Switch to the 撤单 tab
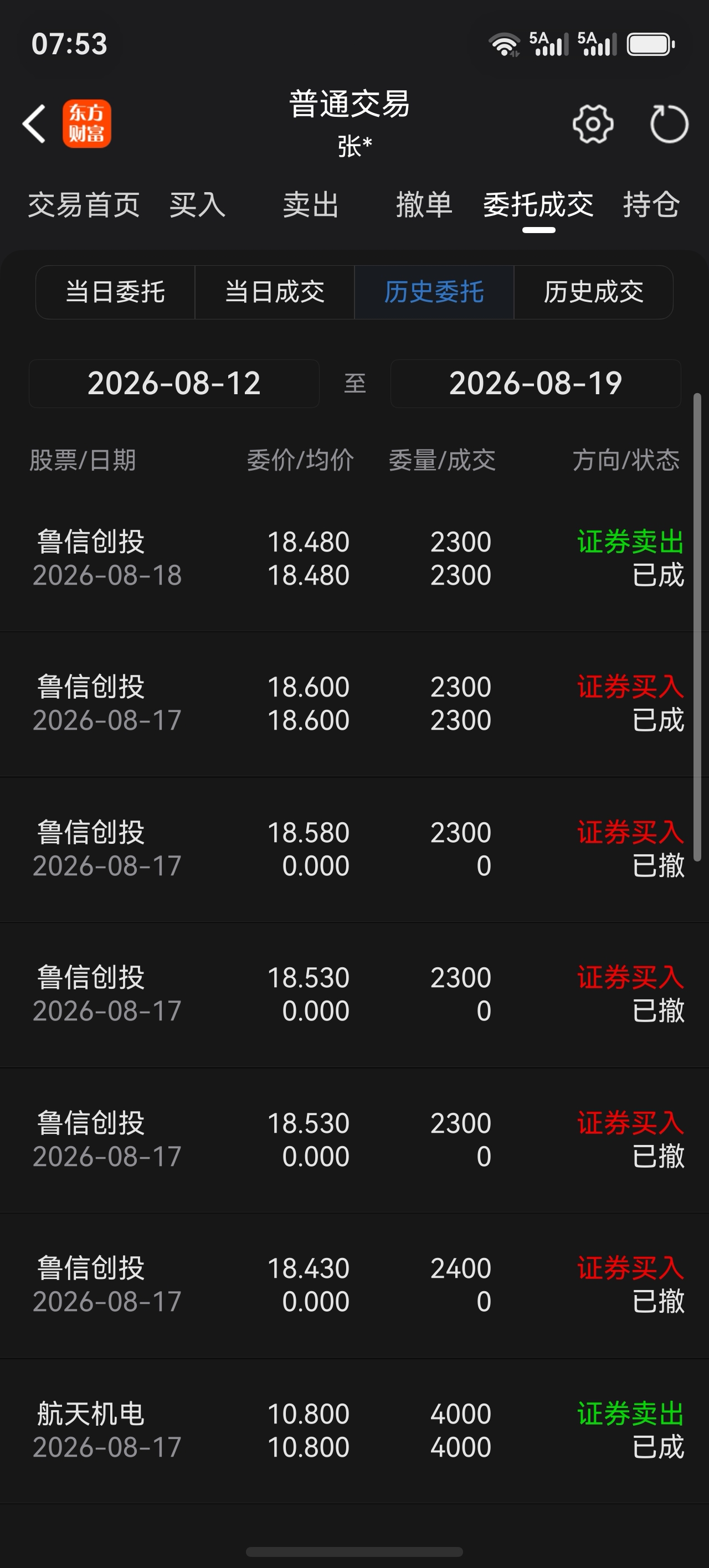The image size is (709, 1568). [x=424, y=204]
